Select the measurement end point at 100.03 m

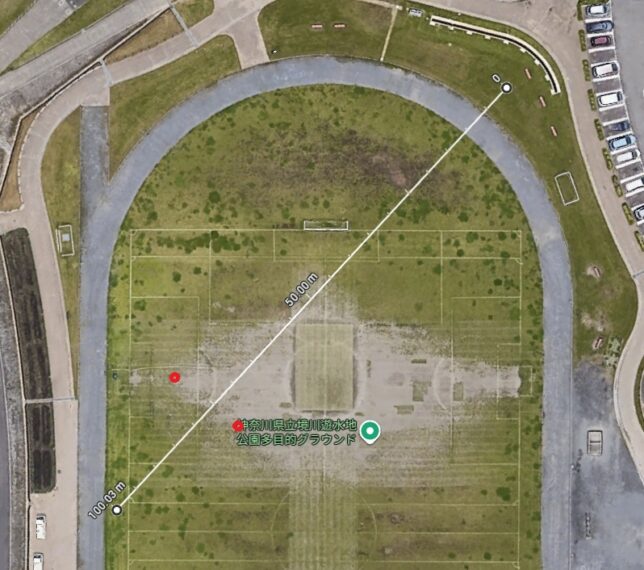point(117,510)
